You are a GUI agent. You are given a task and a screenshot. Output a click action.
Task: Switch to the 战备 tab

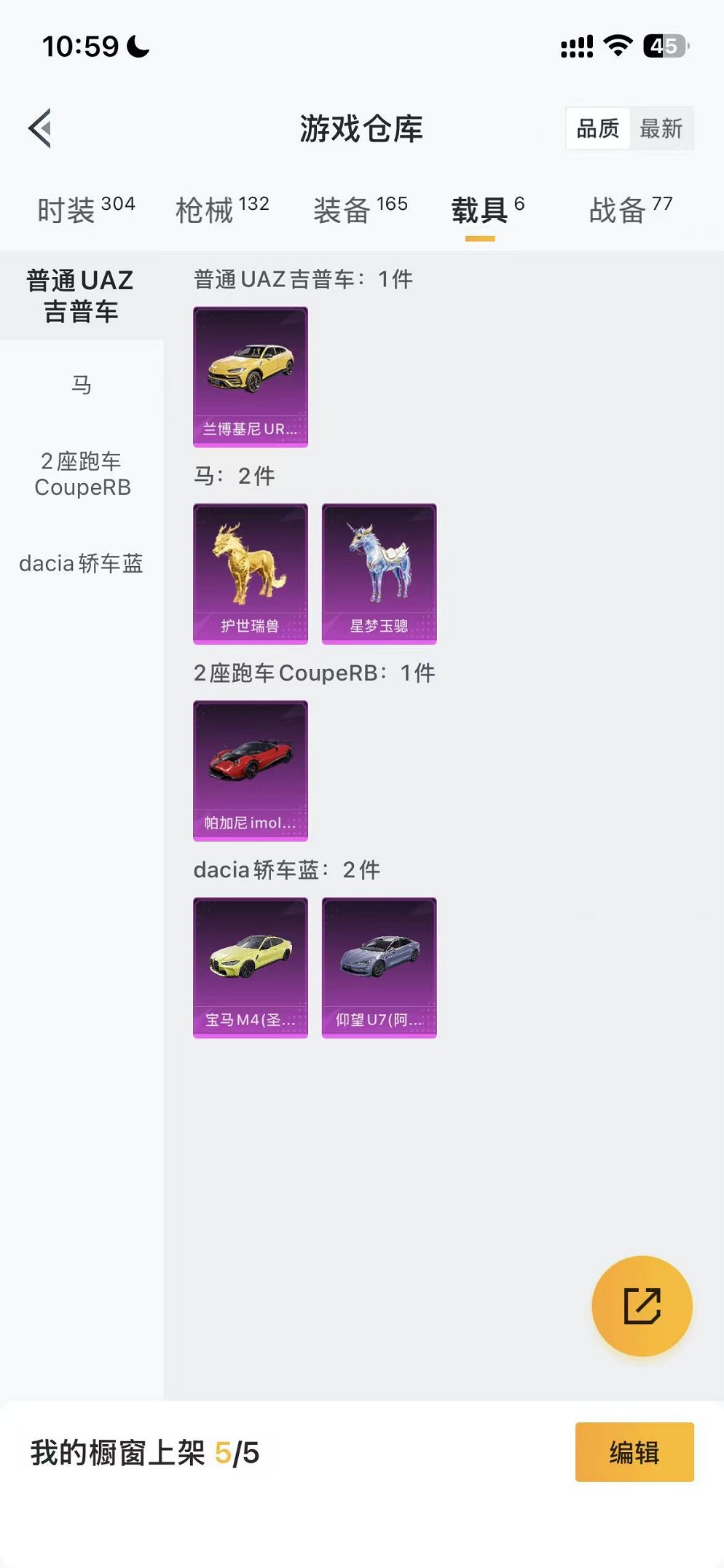click(630, 211)
